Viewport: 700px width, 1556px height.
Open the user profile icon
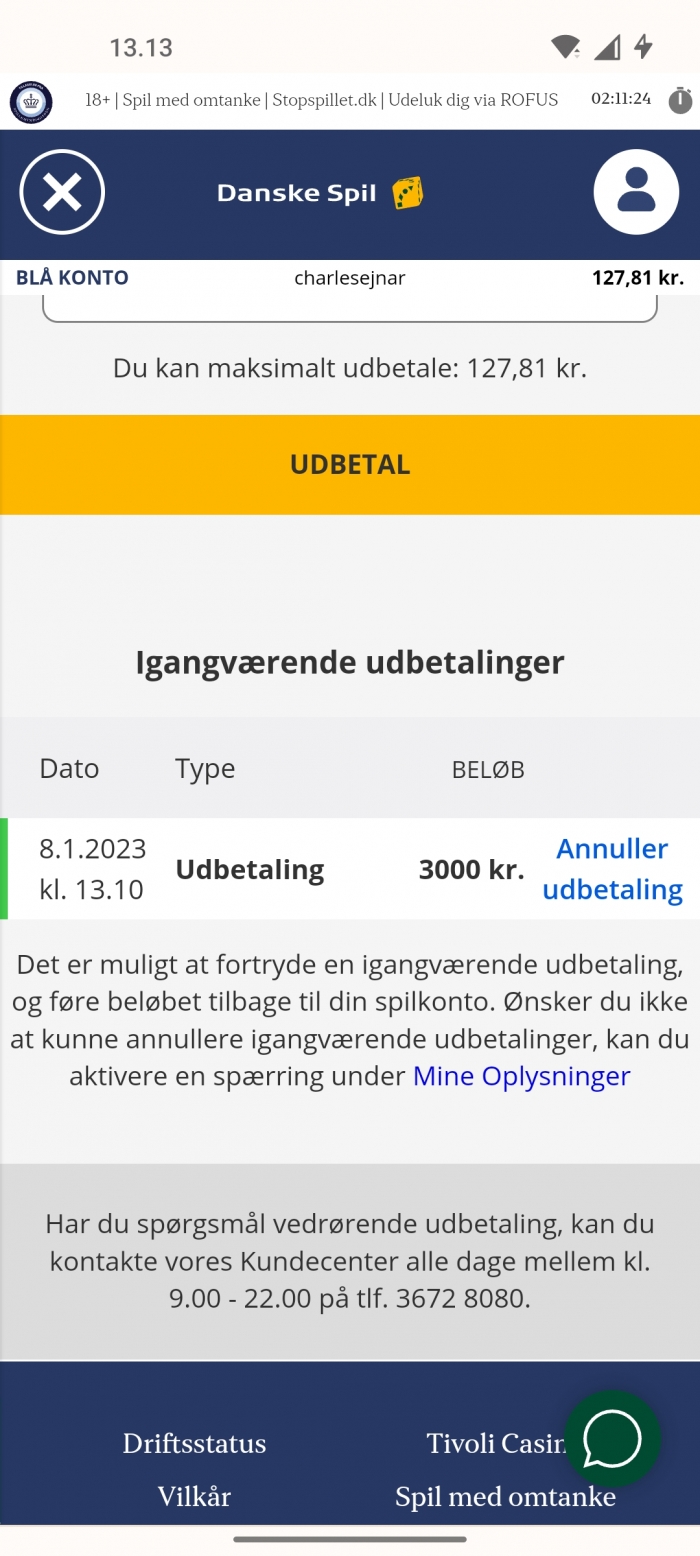click(636, 192)
